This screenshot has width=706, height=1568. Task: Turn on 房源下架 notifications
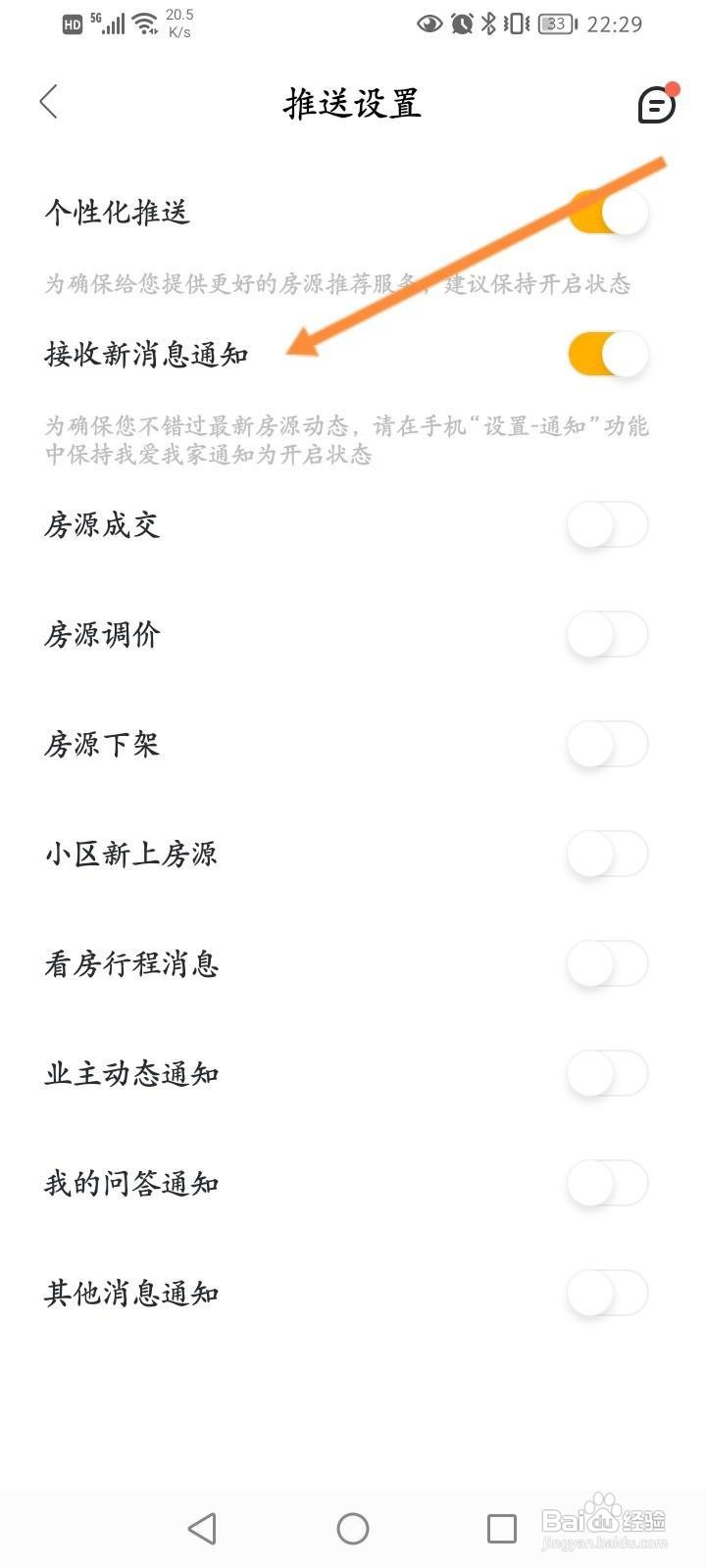click(x=608, y=745)
